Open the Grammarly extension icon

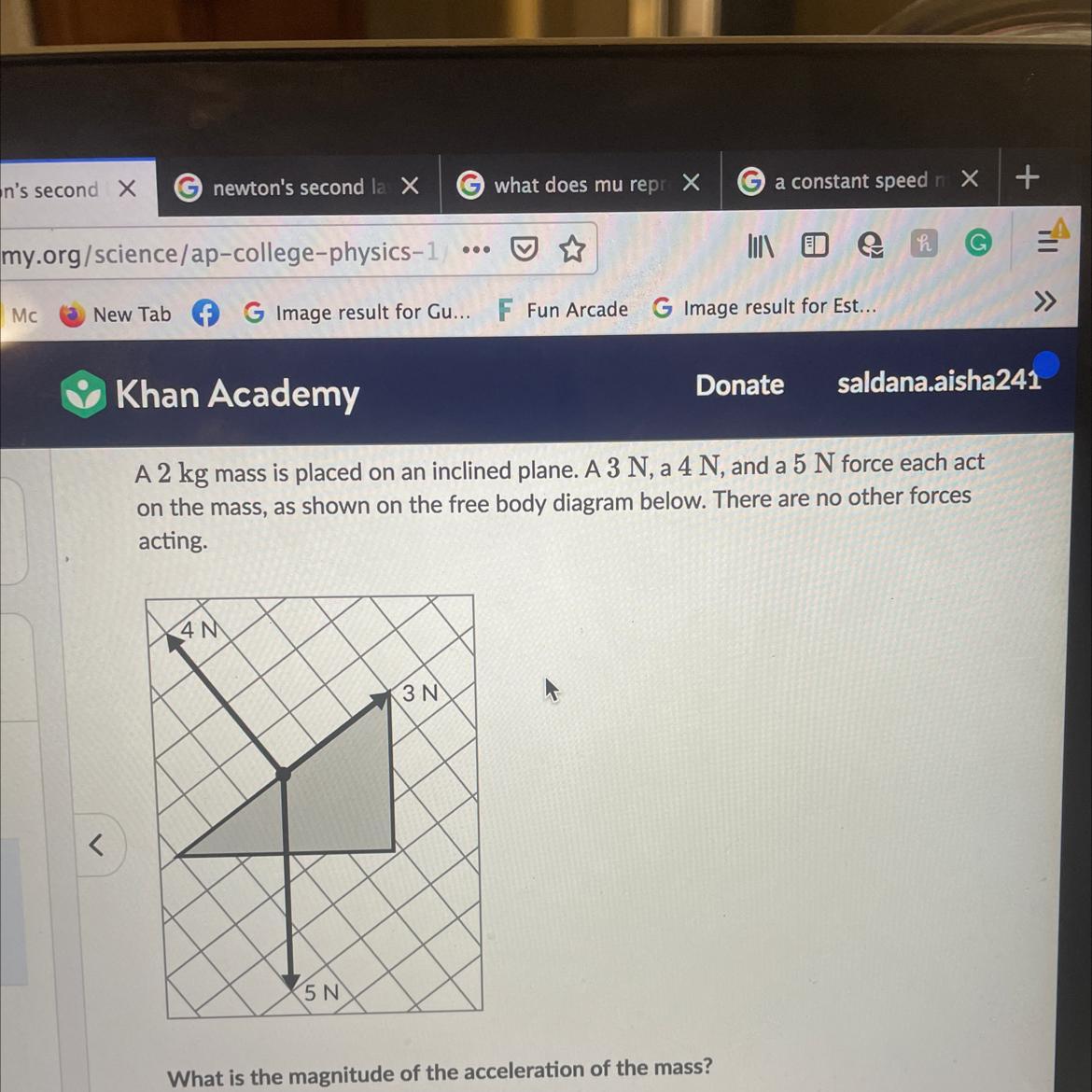(977, 243)
